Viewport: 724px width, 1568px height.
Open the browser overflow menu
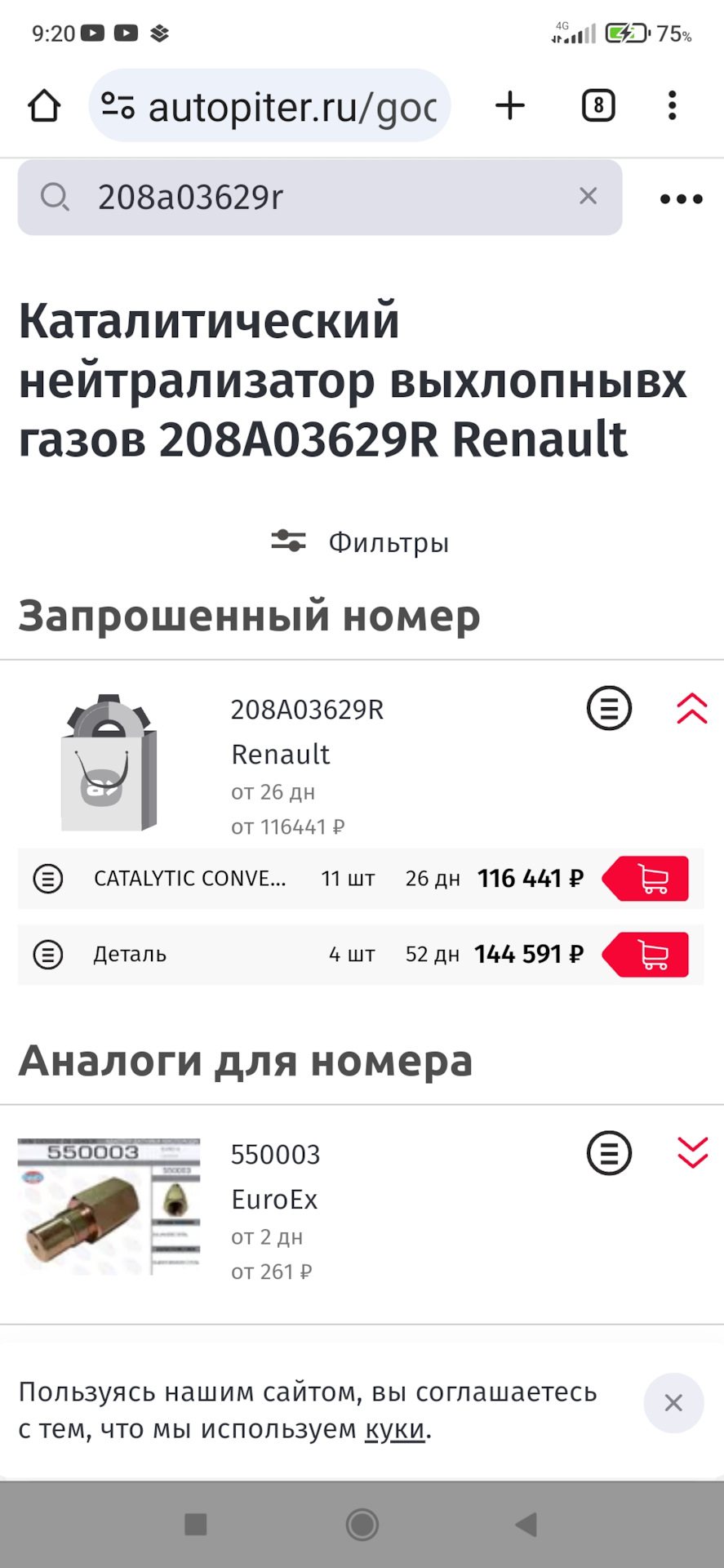coord(672,106)
